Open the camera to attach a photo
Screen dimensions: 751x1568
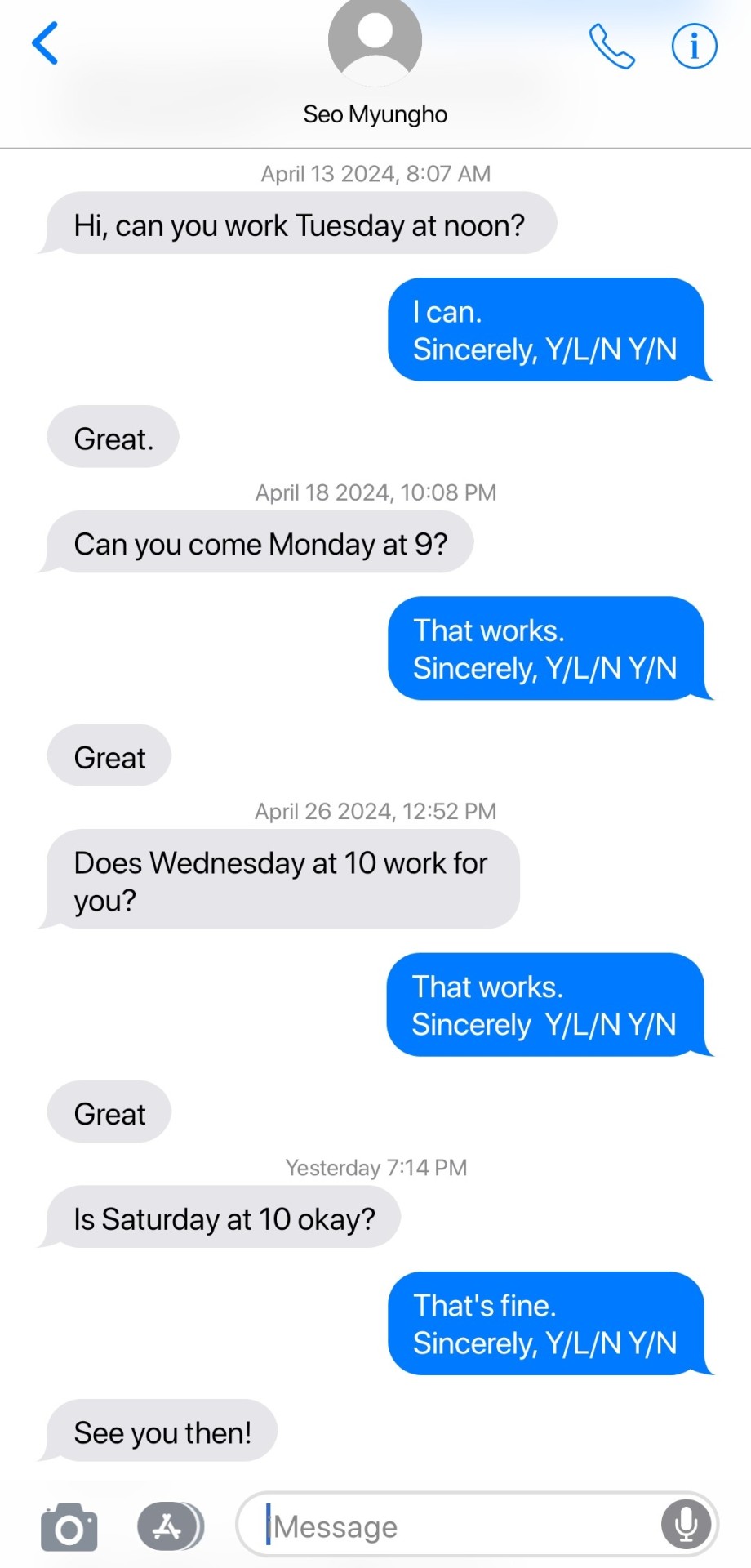coord(69,1526)
